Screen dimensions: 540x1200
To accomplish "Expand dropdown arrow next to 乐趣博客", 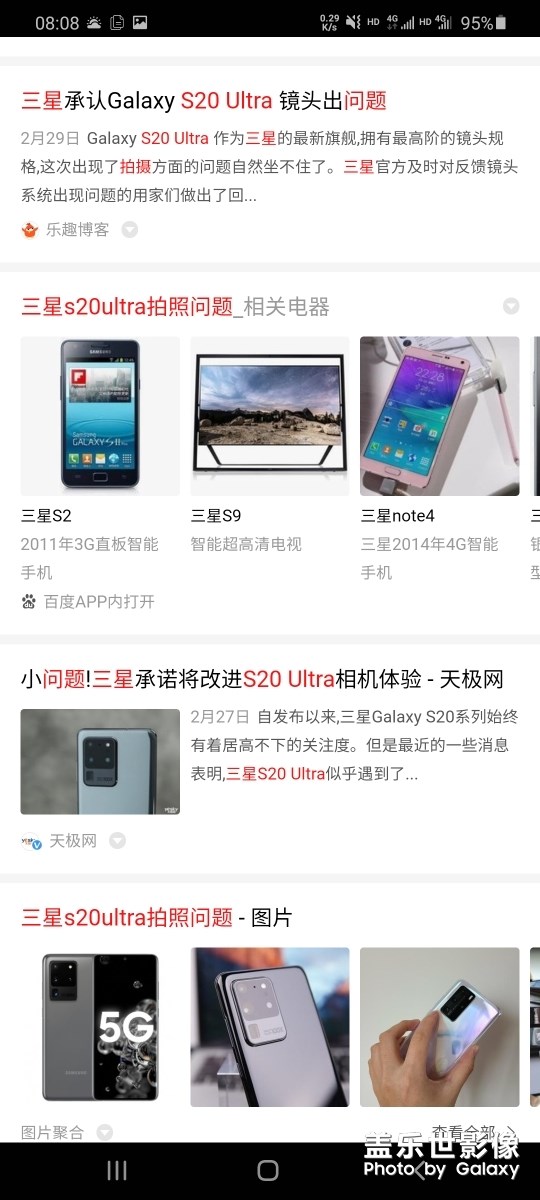I will coord(130,229).
